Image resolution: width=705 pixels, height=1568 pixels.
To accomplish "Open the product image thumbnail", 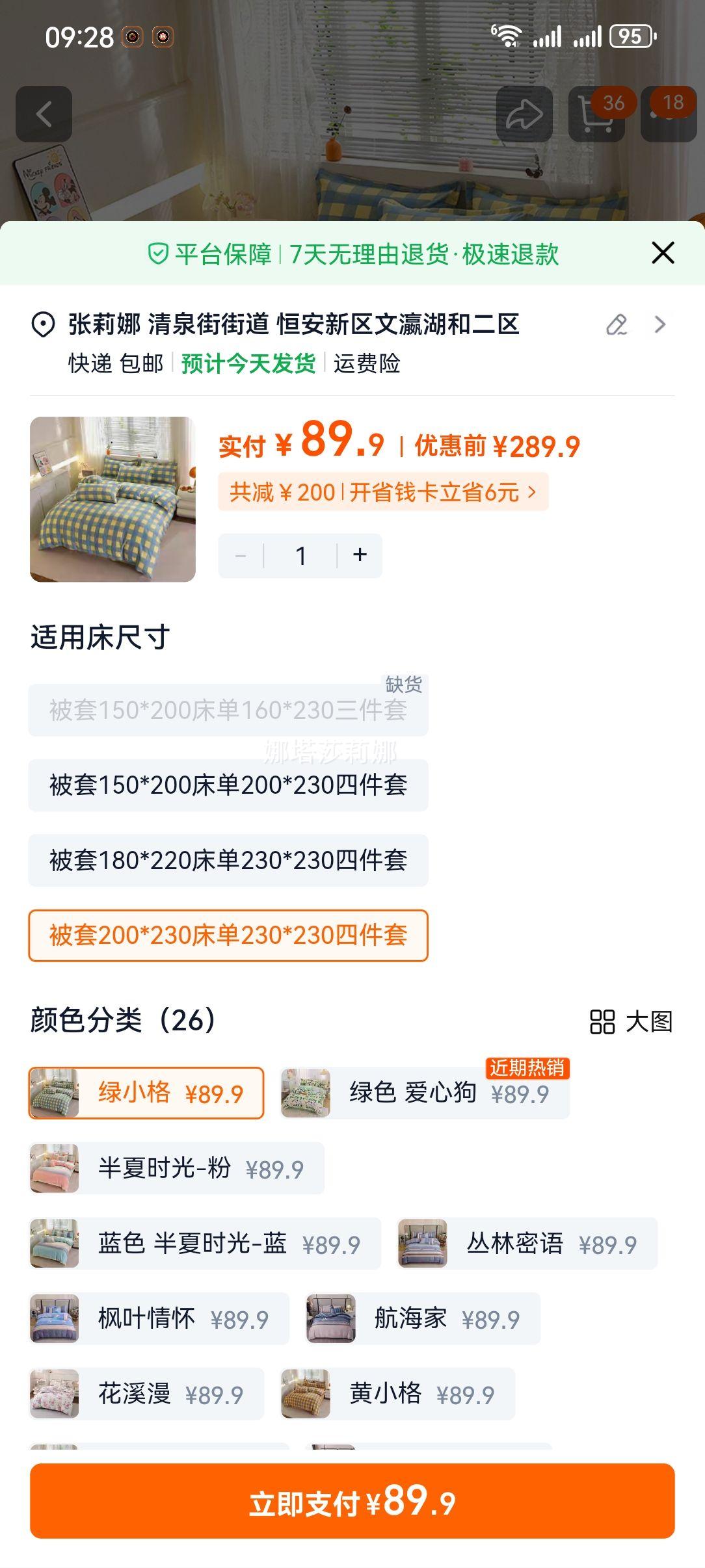I will (x=114, y=501).
